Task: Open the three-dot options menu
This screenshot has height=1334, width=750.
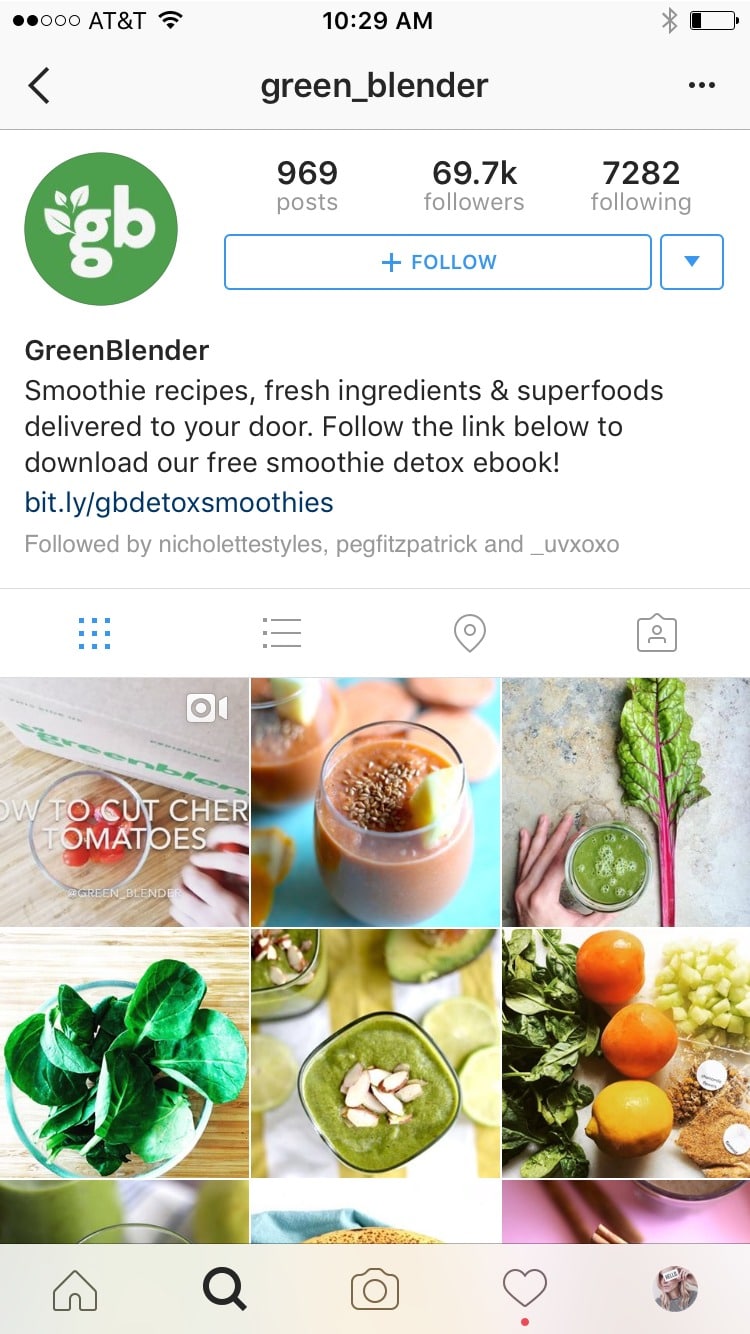Action: 702,86
